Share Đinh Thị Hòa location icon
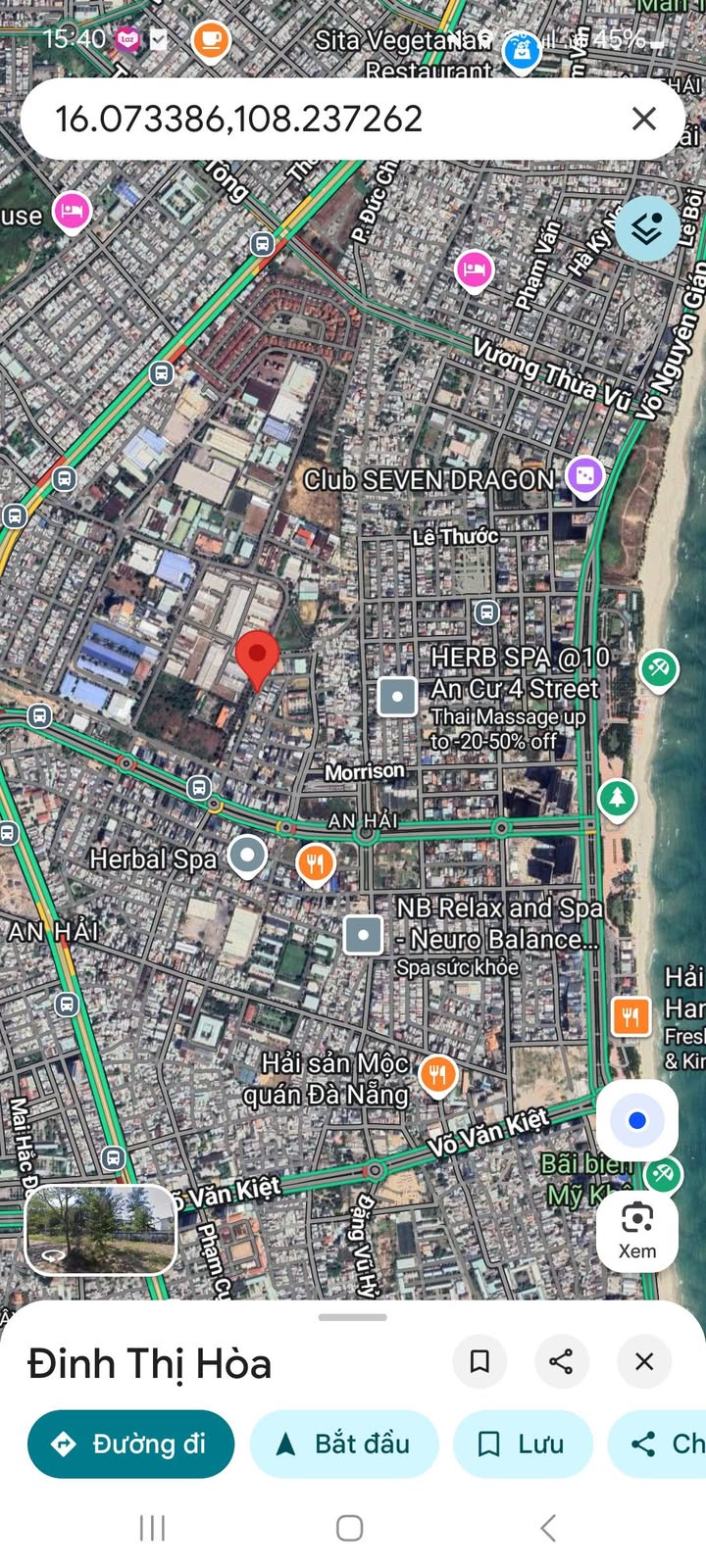 (561, 1361)
